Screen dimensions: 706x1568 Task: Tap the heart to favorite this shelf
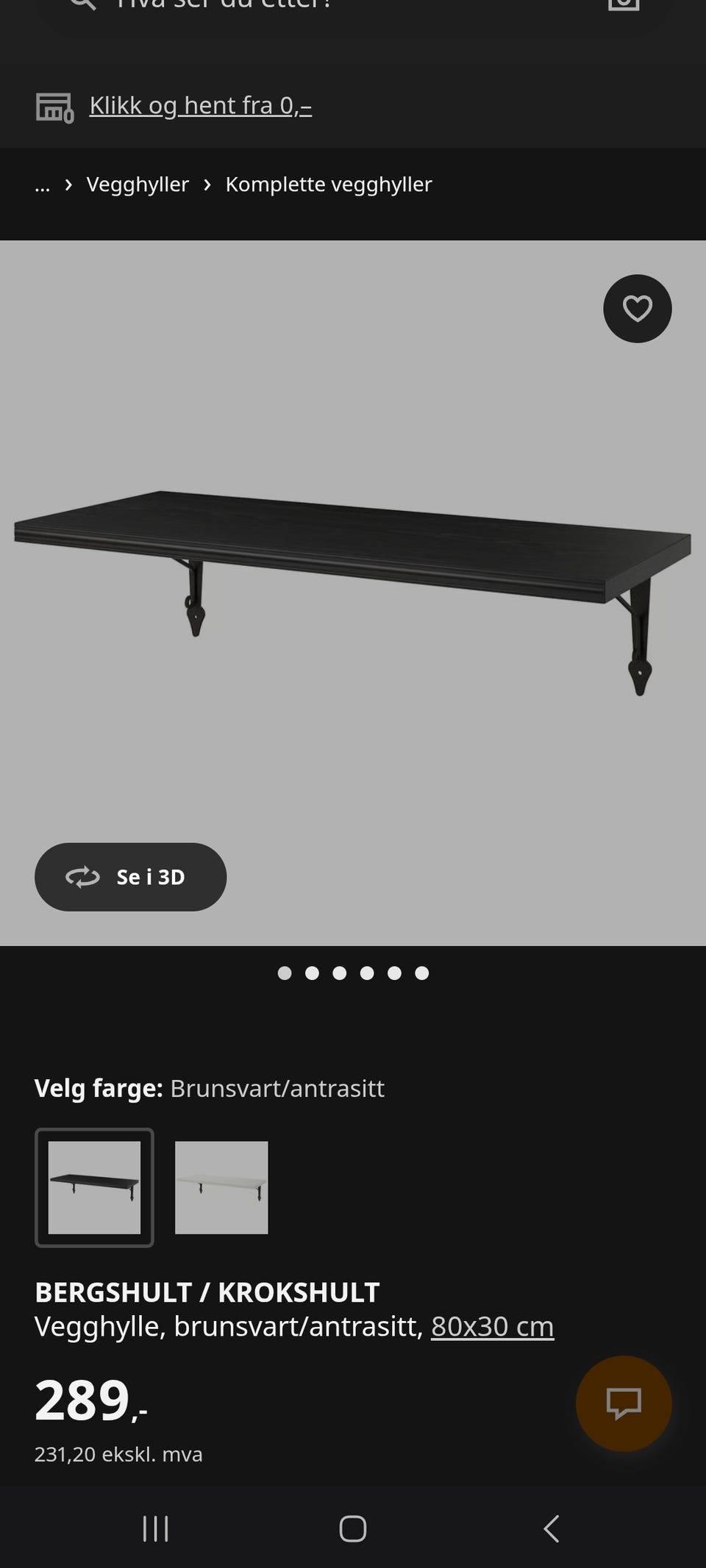(637, 309)
